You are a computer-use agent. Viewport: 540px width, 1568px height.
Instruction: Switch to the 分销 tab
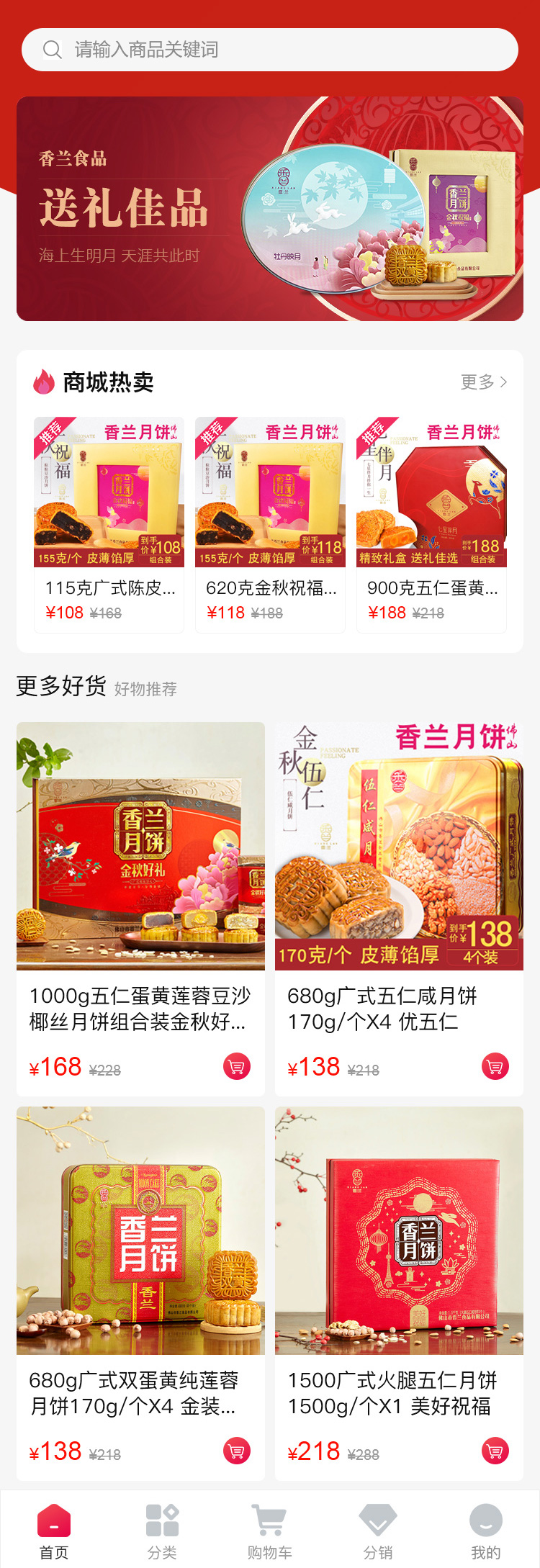tap(378, 1531)
